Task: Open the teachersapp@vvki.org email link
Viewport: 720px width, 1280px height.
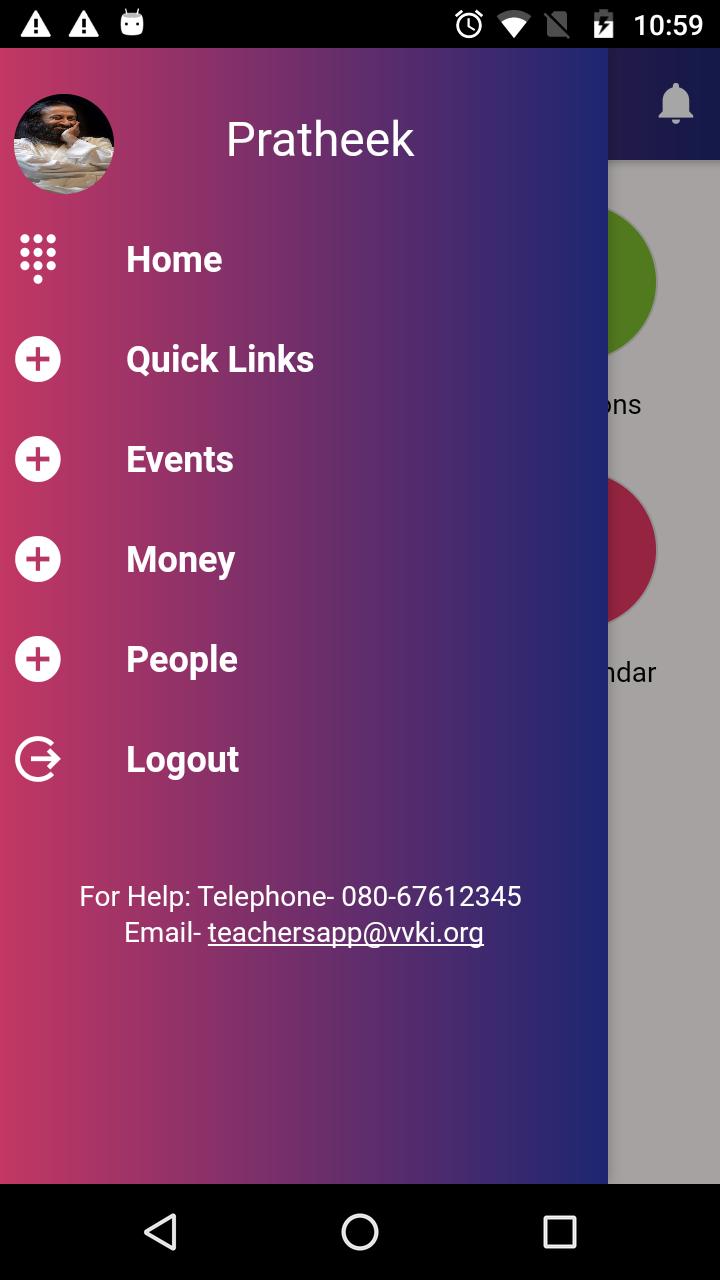Action: click(x=345, y=932)
